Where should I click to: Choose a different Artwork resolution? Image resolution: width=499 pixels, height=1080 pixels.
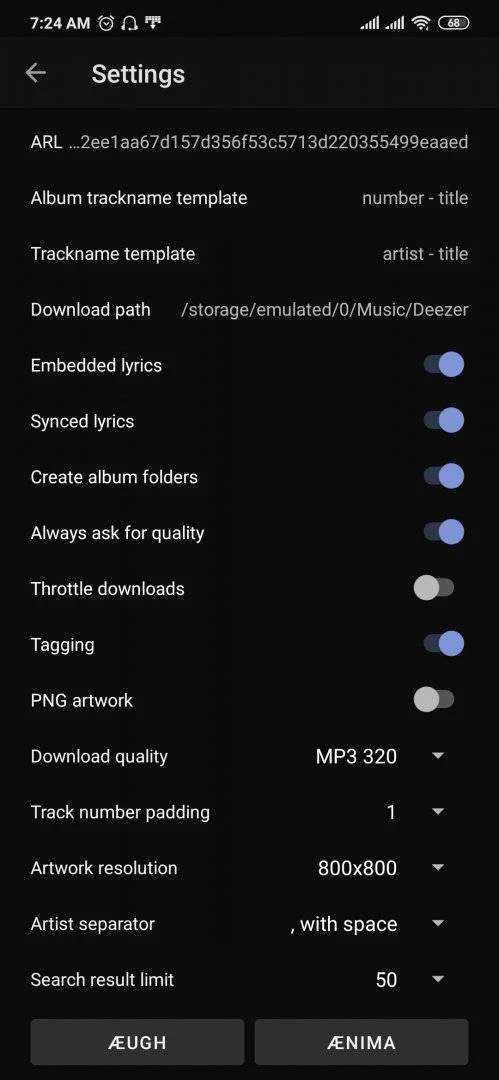pos(380,868)
